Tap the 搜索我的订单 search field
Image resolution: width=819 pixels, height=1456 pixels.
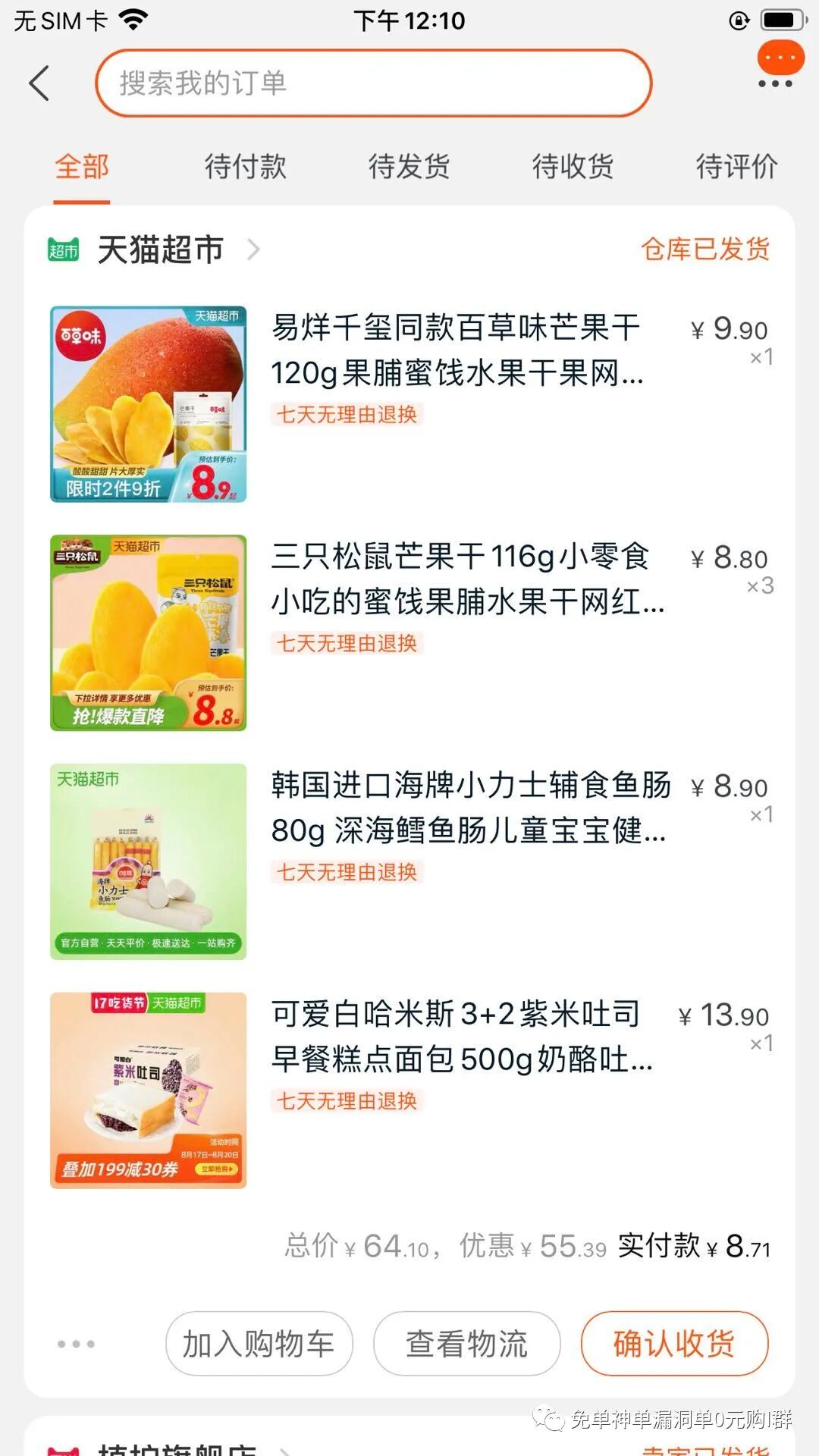tap(373, 83)
